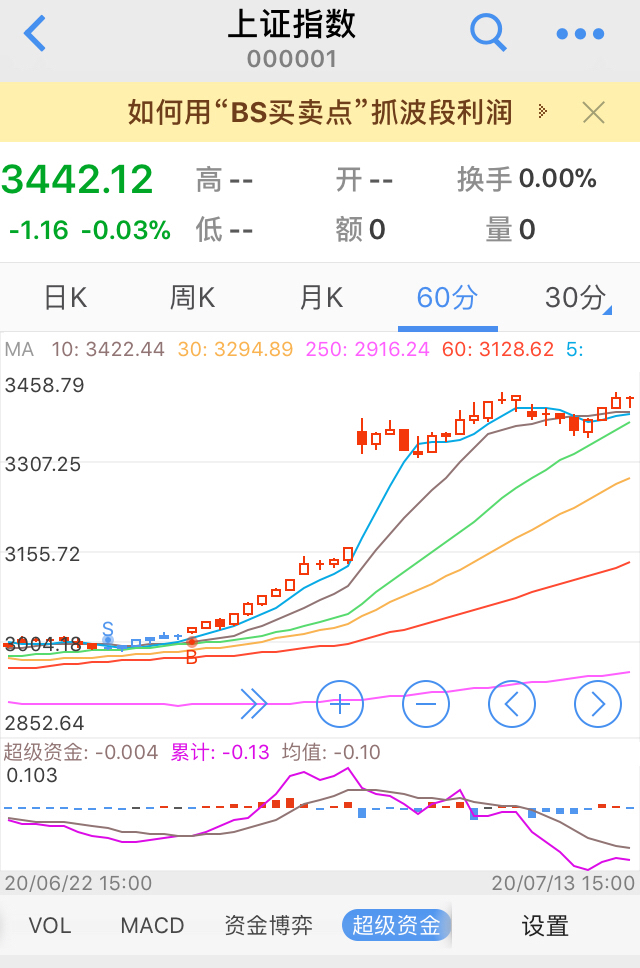The height and width of the screenshot is (968, 640).
Task: Show the VOL indicator
Action: click(50, 925)
